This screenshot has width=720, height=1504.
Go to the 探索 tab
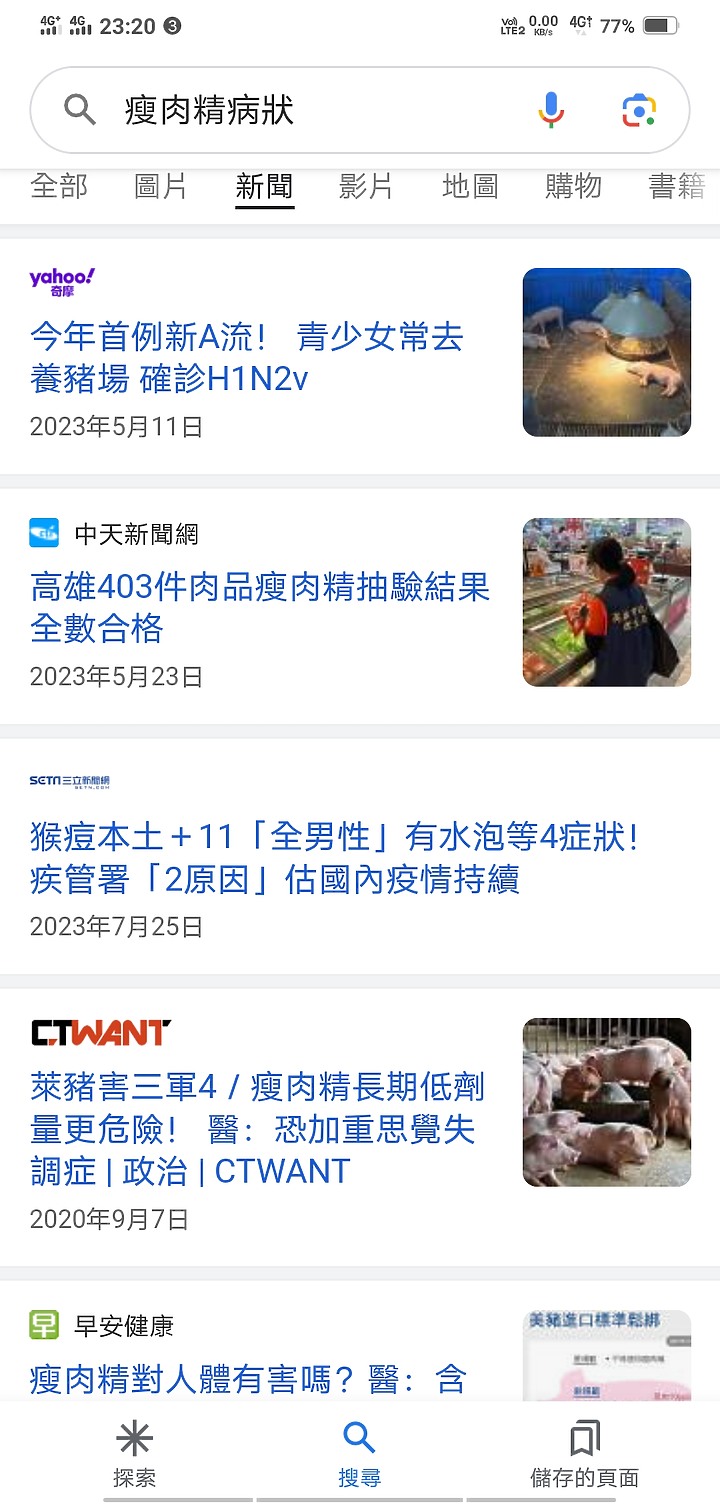point(134,1455)
